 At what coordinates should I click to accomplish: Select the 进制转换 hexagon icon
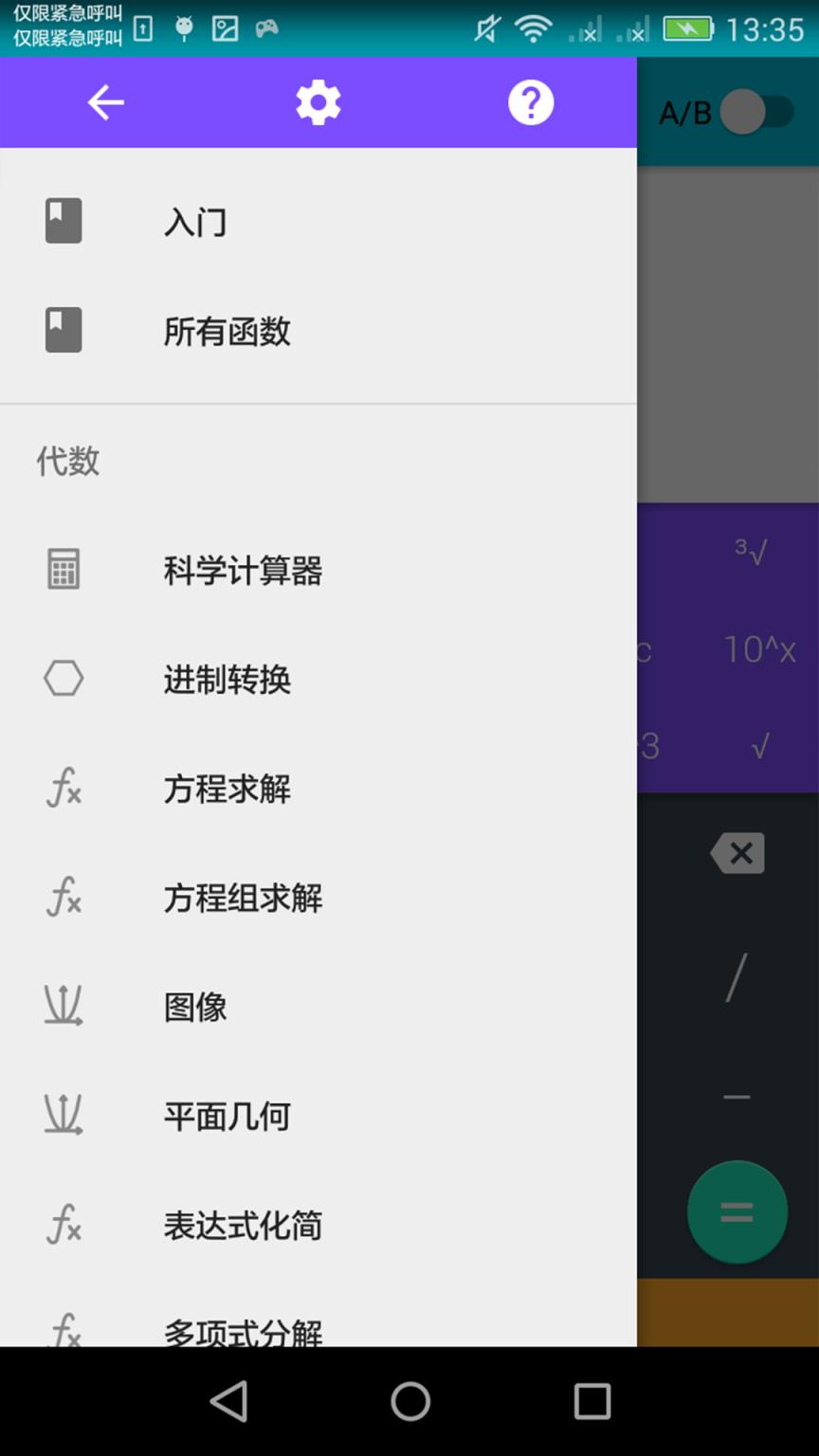(x=63, y=679)
